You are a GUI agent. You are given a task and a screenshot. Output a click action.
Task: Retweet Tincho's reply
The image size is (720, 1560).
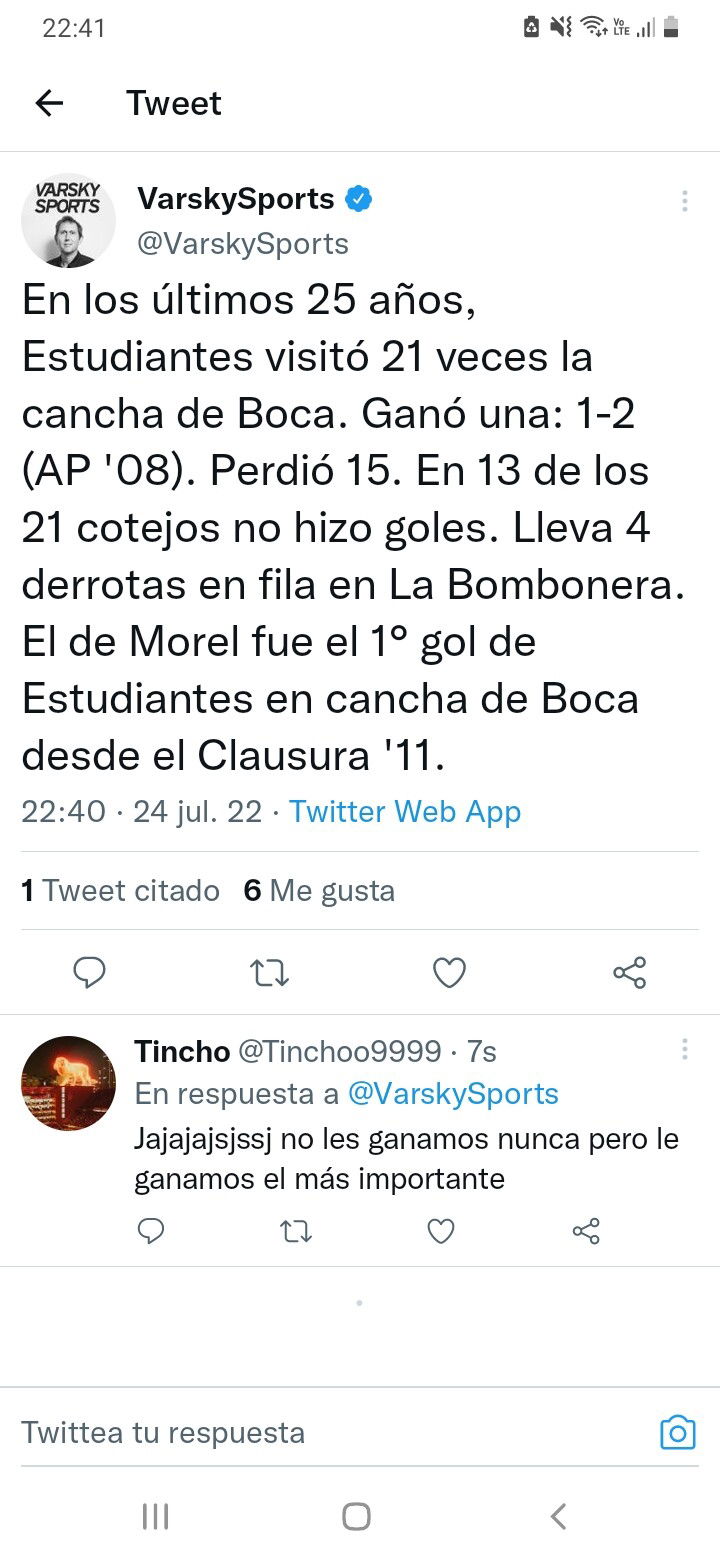[x=296, y=1230]
